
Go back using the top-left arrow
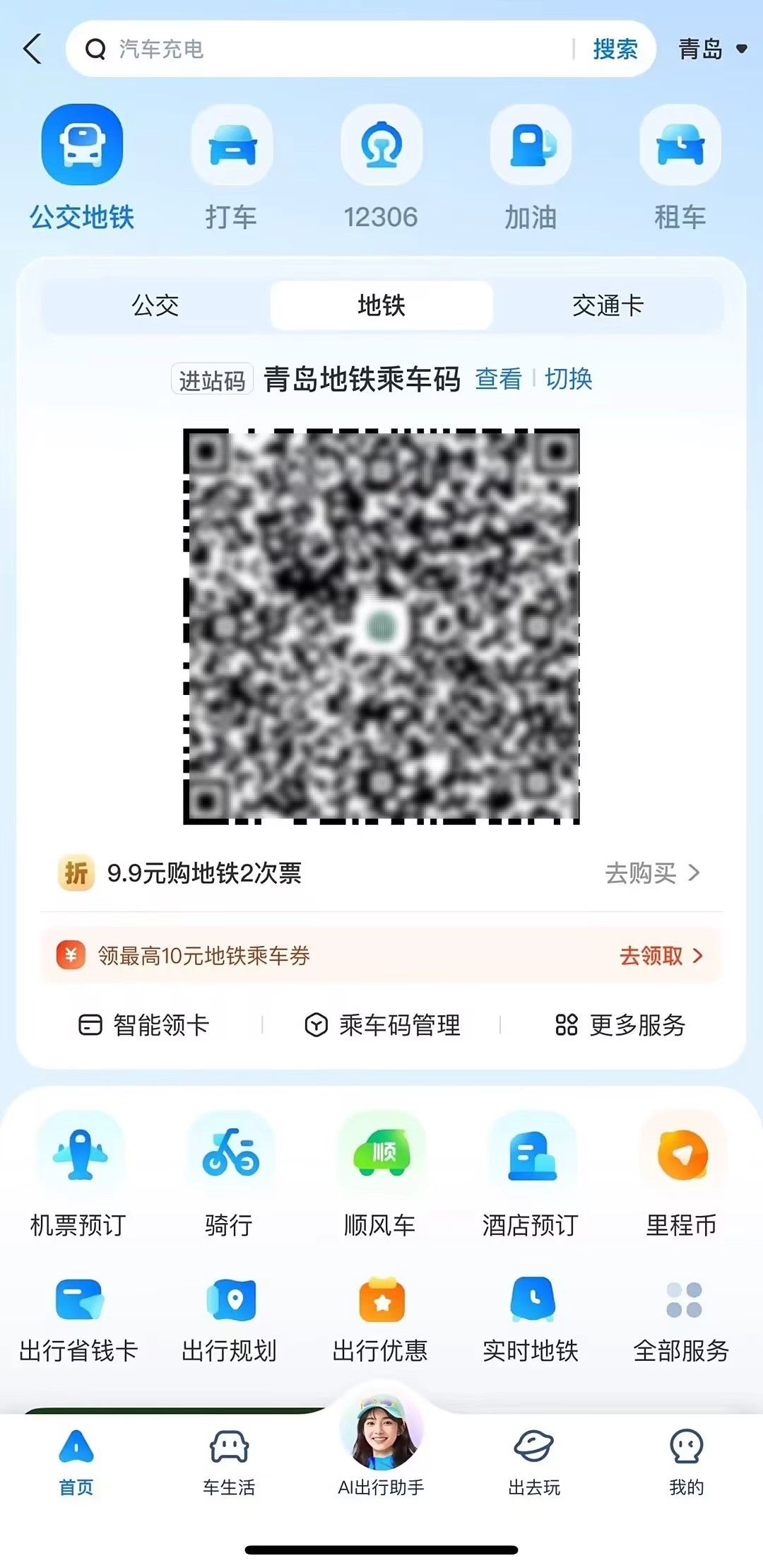(32, 49)
